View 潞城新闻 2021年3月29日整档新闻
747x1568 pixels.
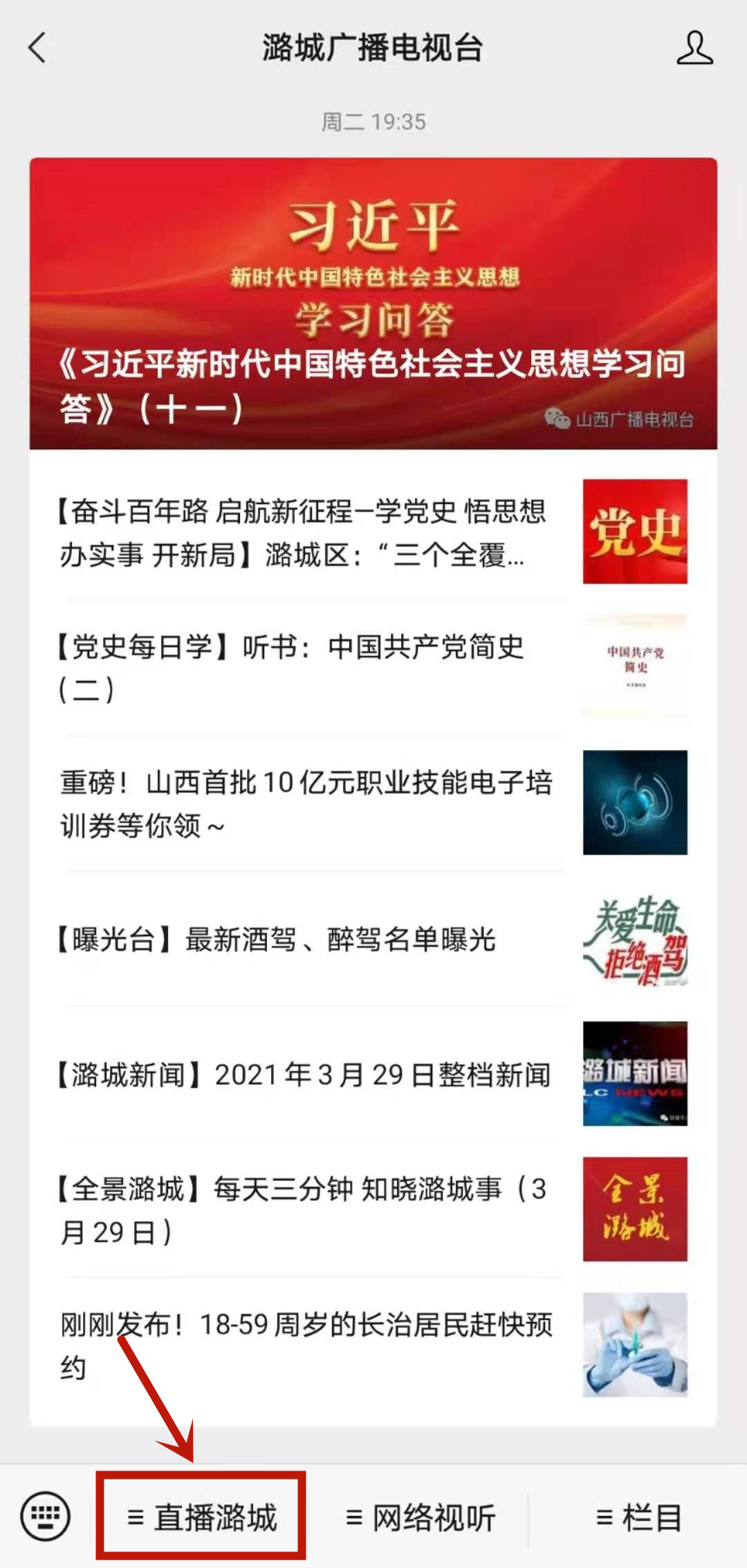[304, 1074]
